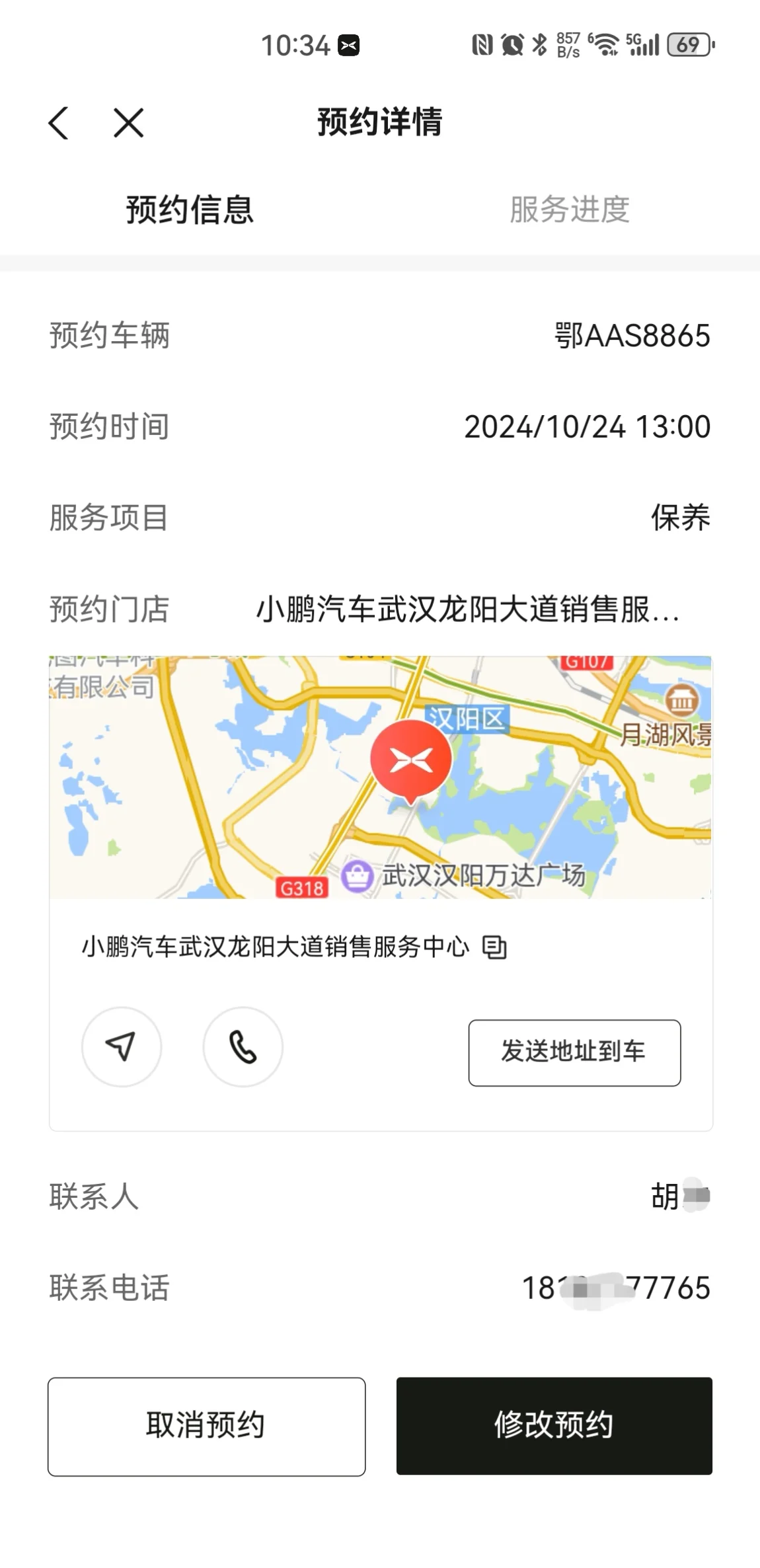This screenshot has width=760, height=1568.
Task: Start navigation to the store
Action: tap(122, 1046)
